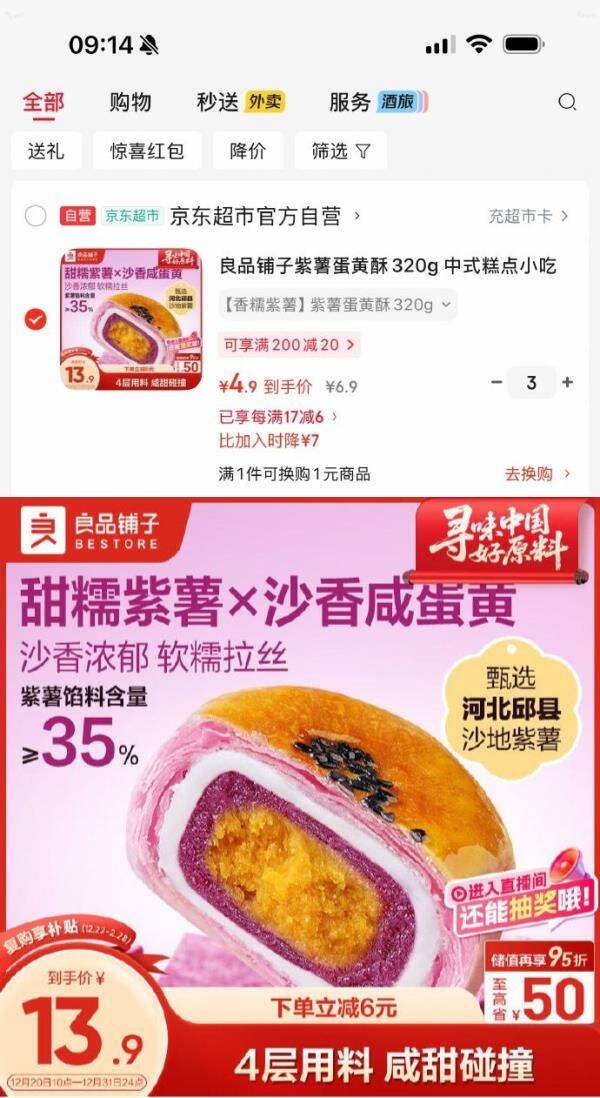Viewport: 600px width, 1098px height.
Task: Switch to the 服务 tab
Action: 379,102
